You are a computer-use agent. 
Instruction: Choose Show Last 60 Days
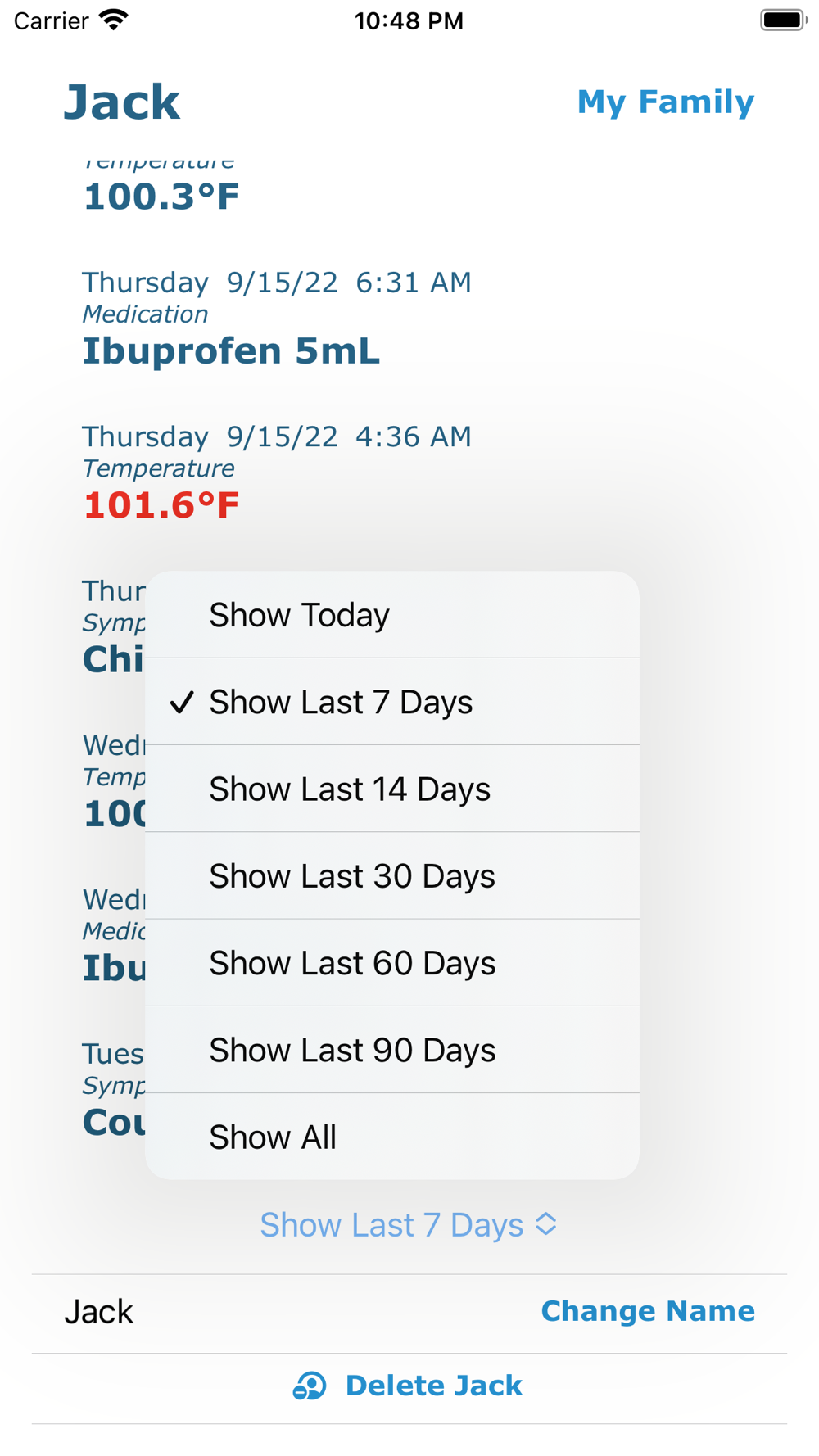[392, 962]
